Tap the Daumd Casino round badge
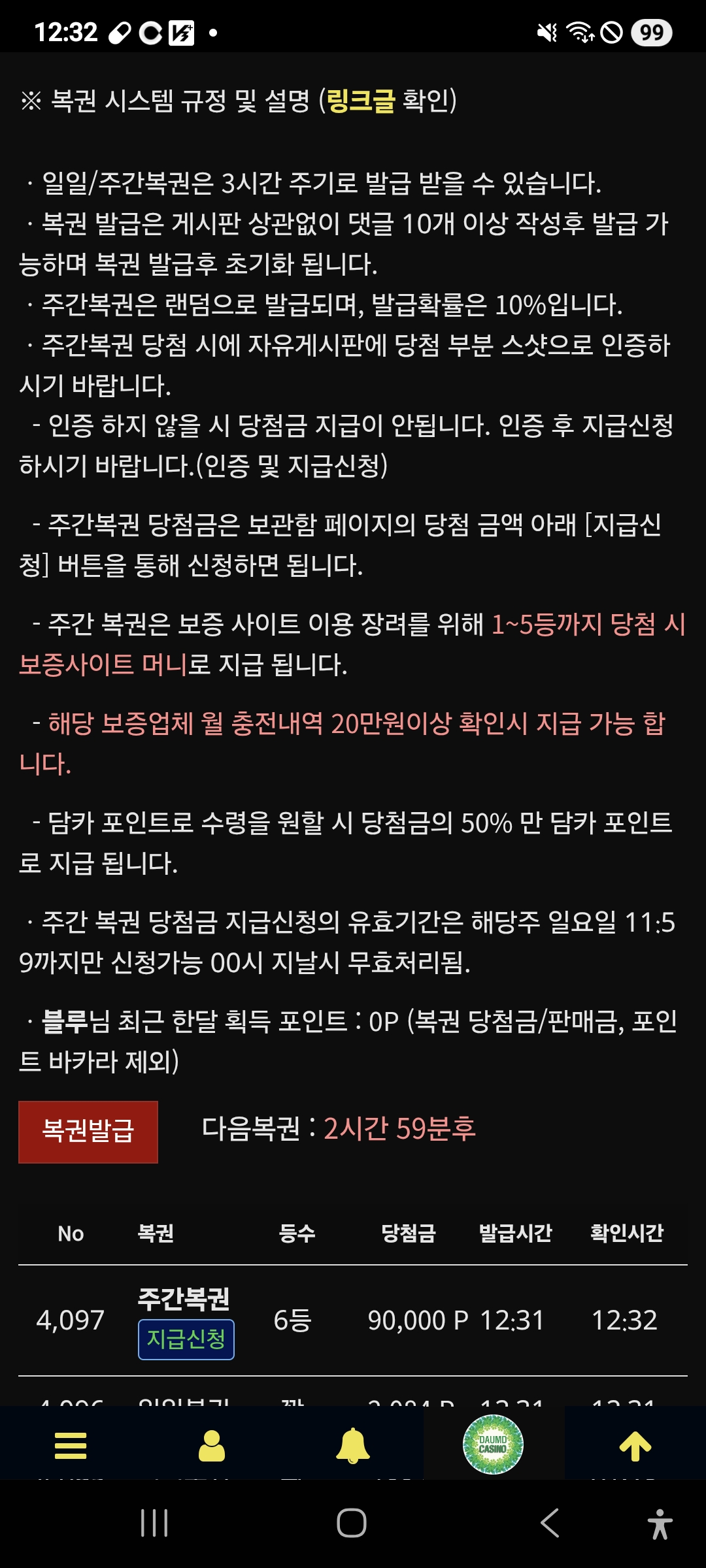Screen dimensions: 706x1568 [493, 1444]
